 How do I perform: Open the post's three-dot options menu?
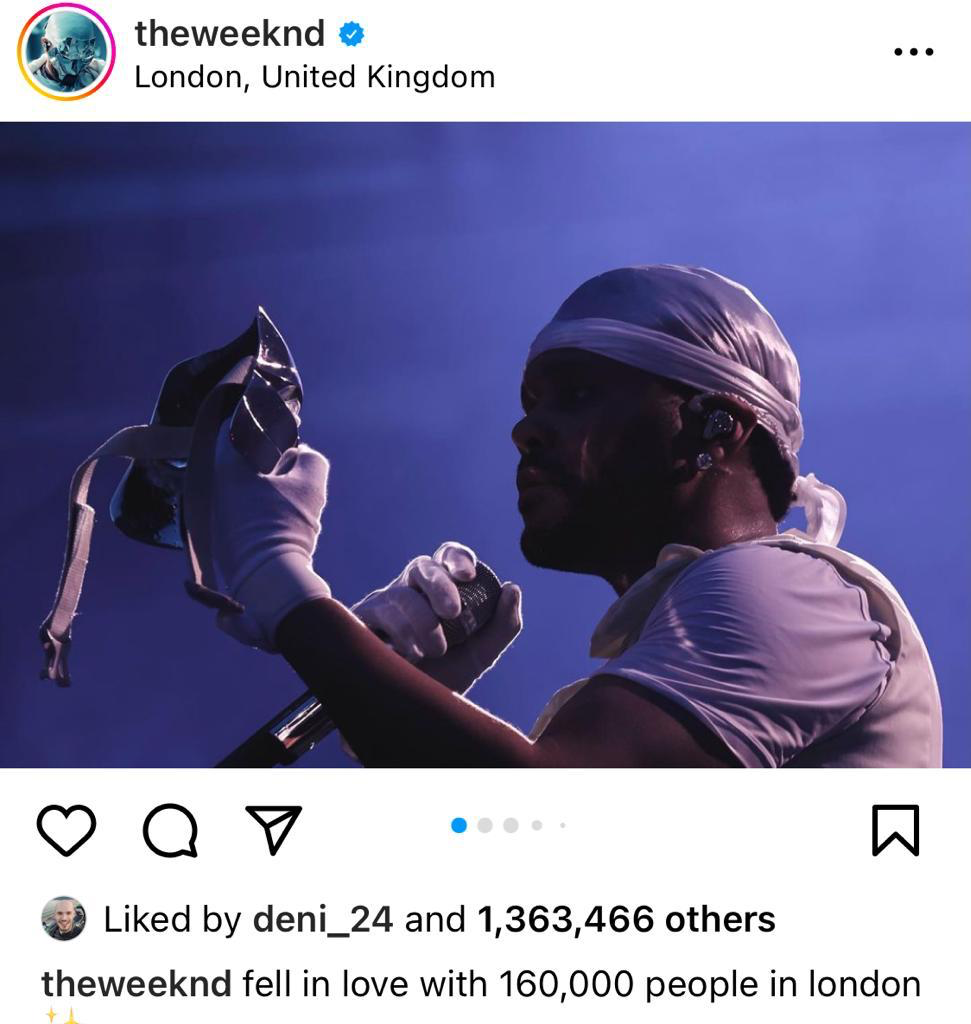coord(912,52)
